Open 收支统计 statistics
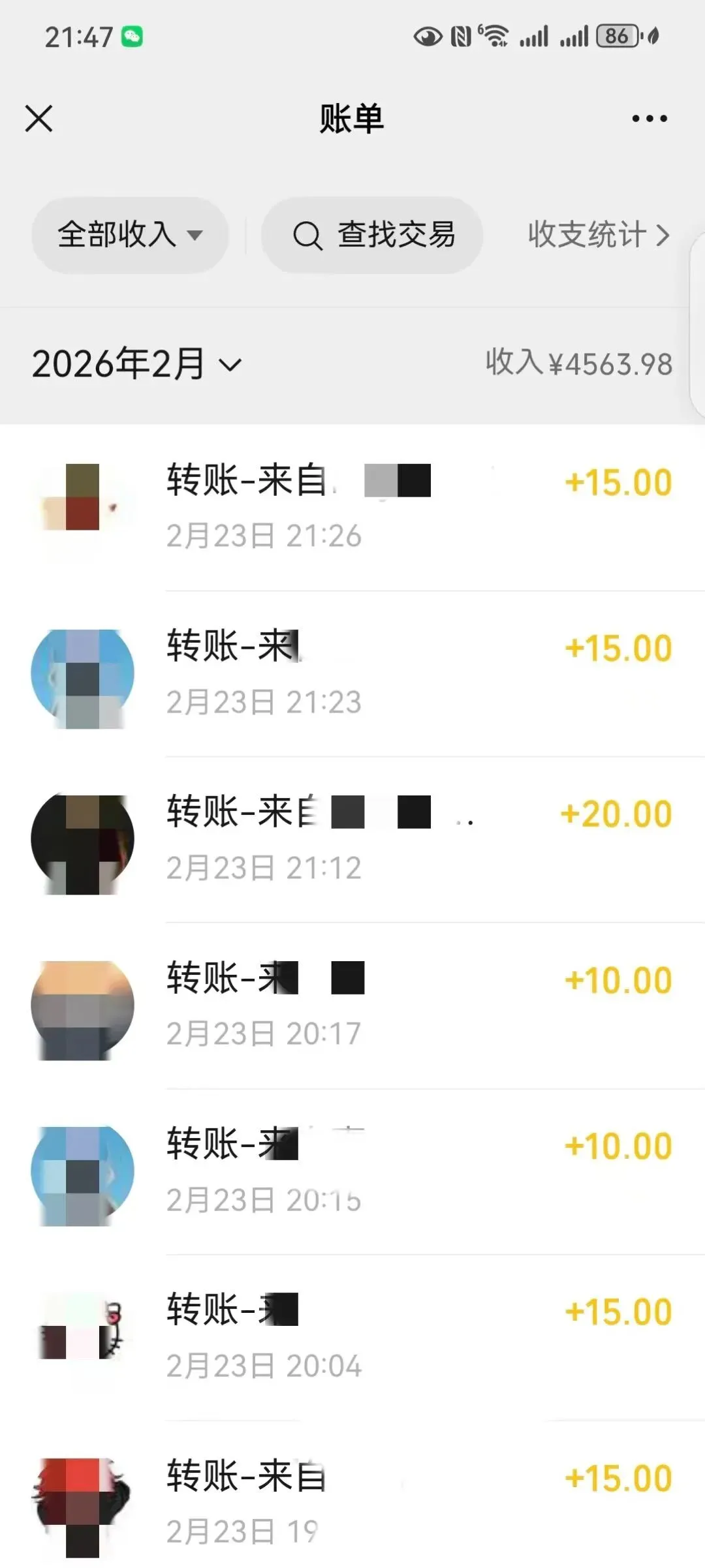Image resolution: width=705 pixels, height=1568 pixels. [x=598, y=235]
